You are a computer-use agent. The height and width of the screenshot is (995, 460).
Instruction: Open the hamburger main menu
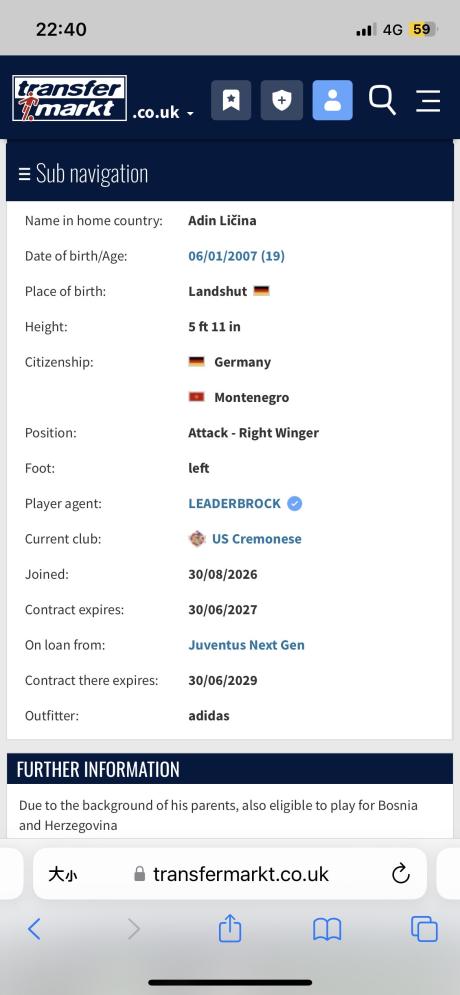click(428, 101)
